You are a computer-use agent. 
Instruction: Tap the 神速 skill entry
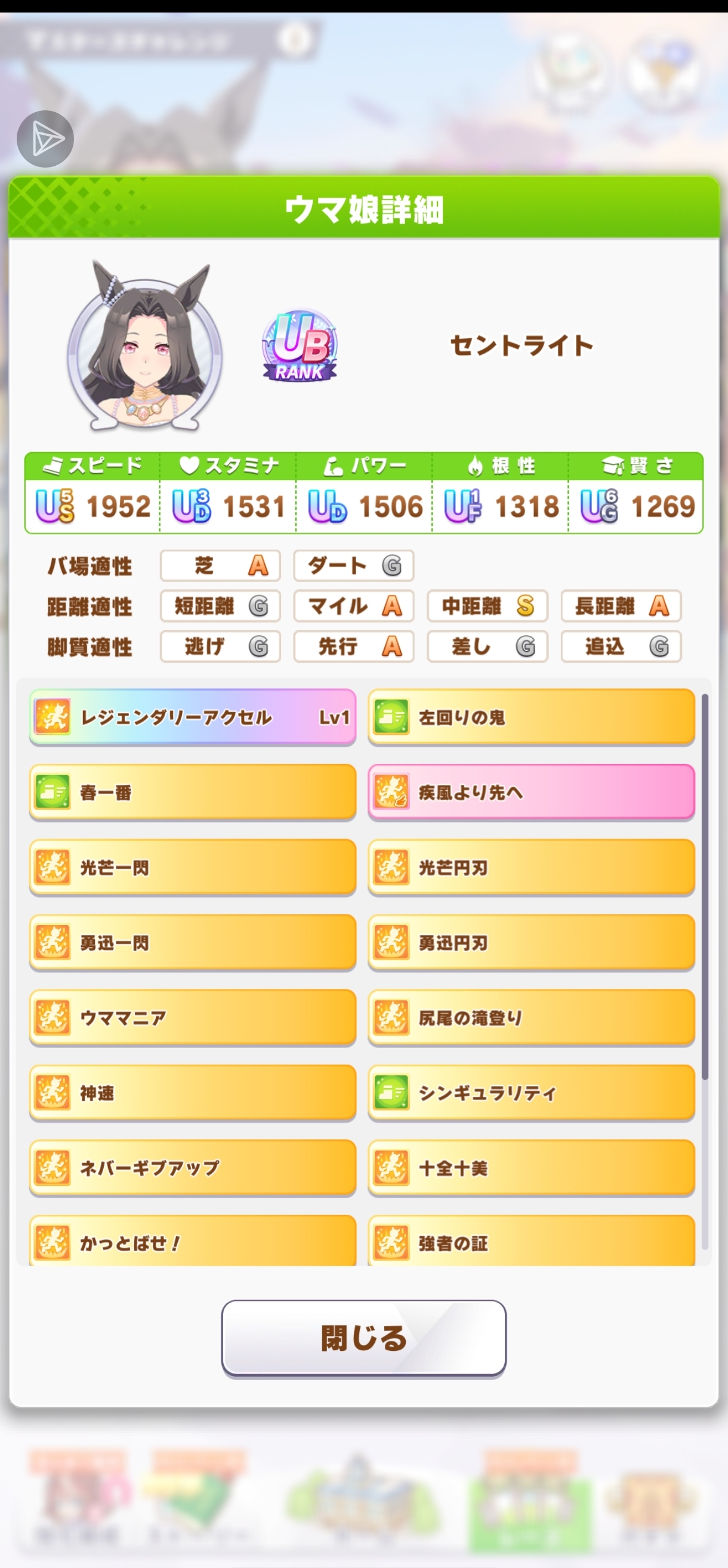coord(193,1093)
